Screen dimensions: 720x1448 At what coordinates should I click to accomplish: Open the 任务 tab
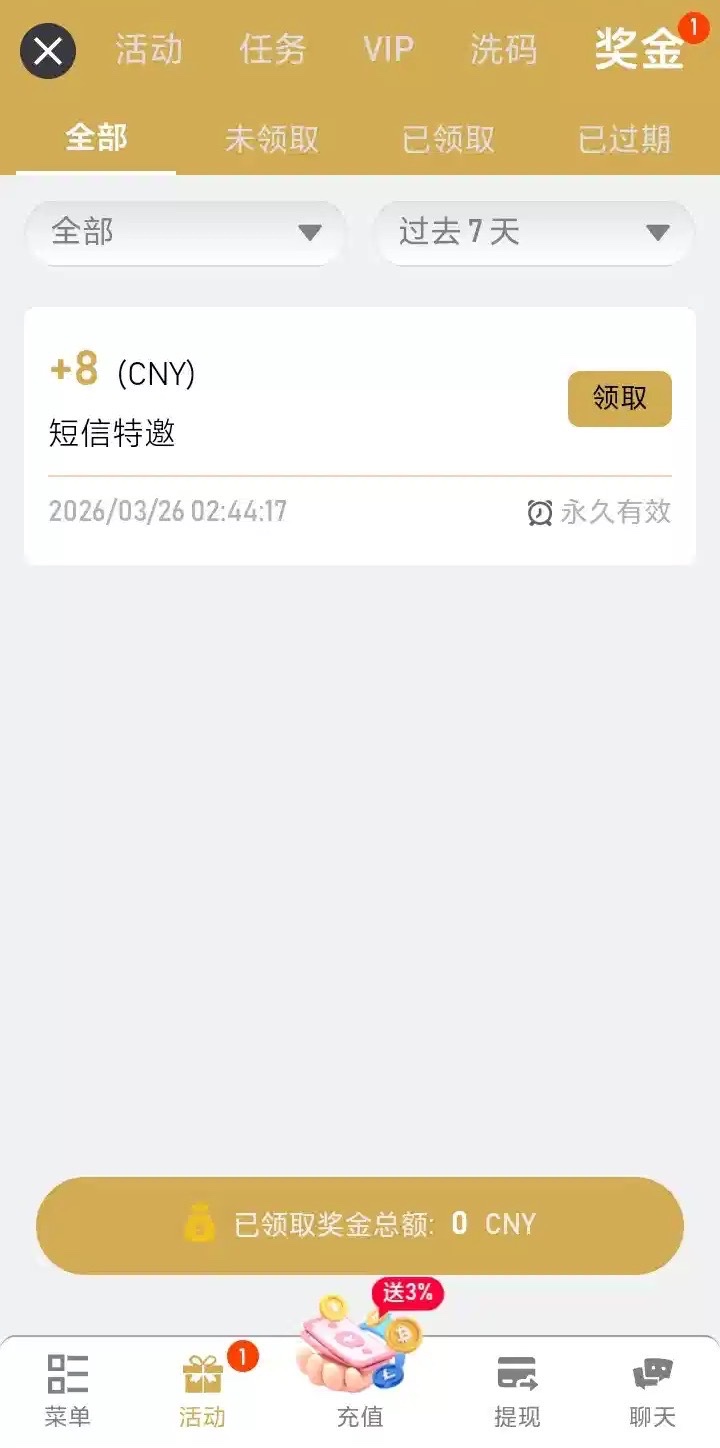272,50
